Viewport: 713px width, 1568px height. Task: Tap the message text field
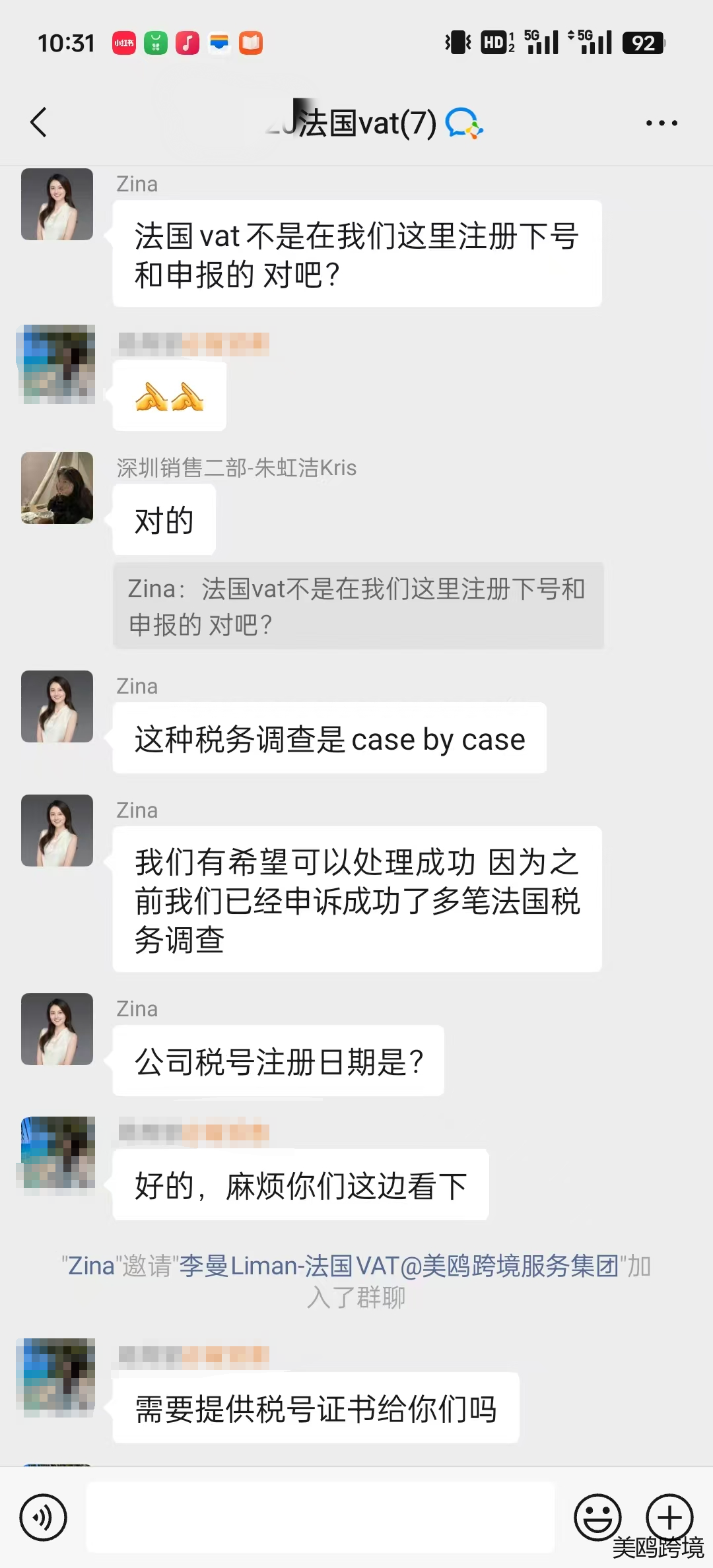[x=321, y=1517]
